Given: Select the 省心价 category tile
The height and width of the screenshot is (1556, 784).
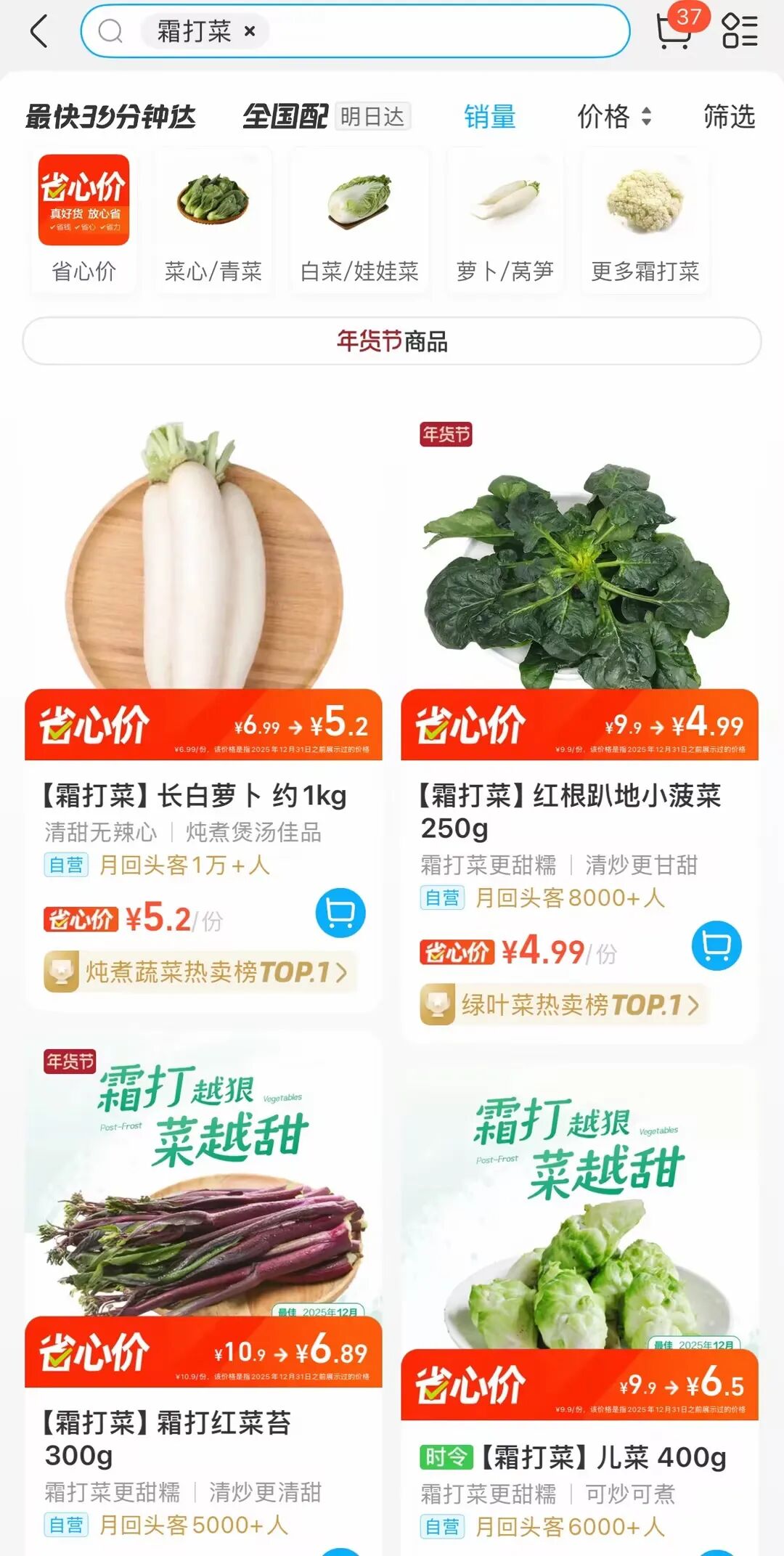Looking at the screenshot, I should pos(84,220).
